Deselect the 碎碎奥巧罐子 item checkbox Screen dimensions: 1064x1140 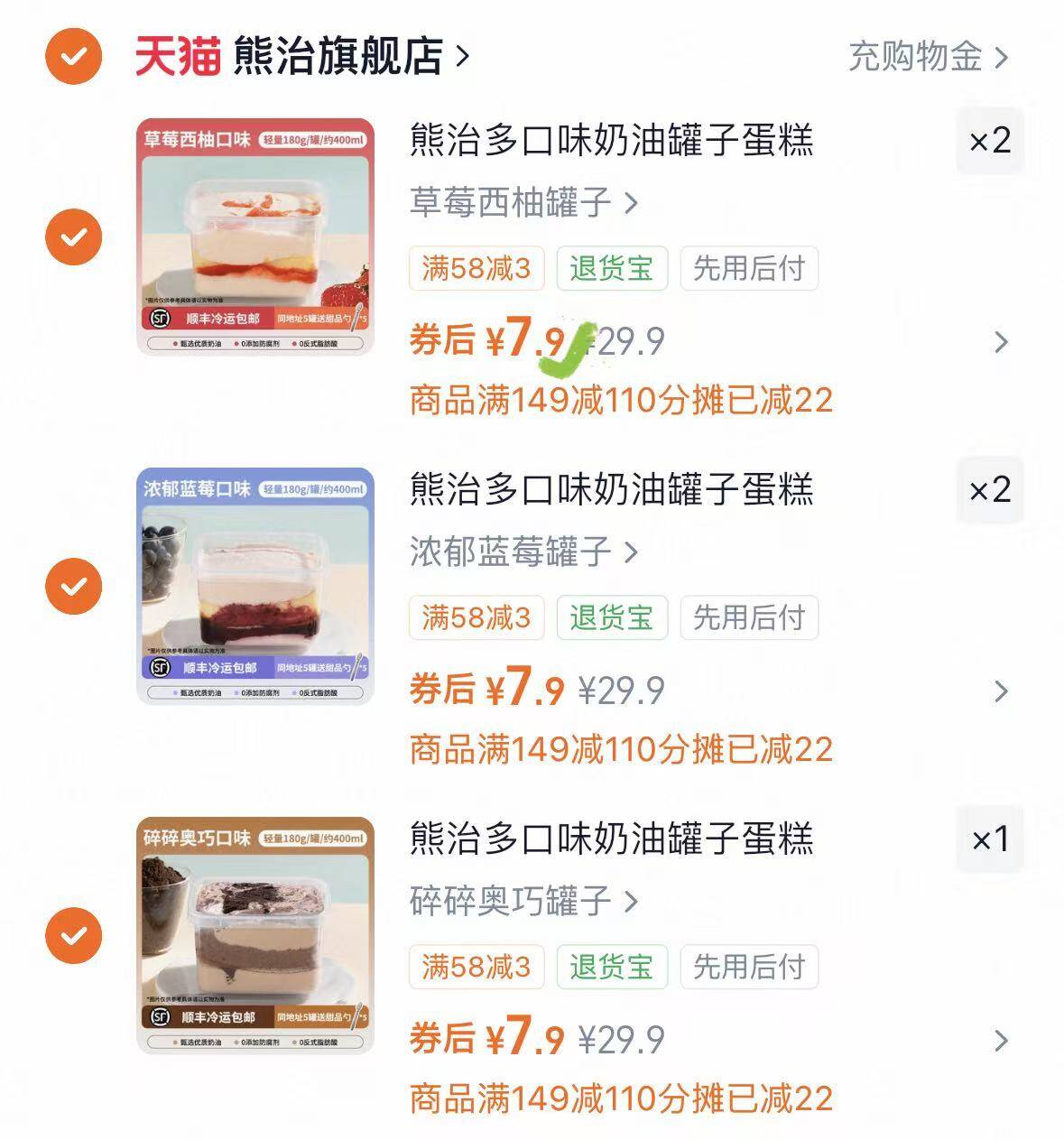pos(73,935)
